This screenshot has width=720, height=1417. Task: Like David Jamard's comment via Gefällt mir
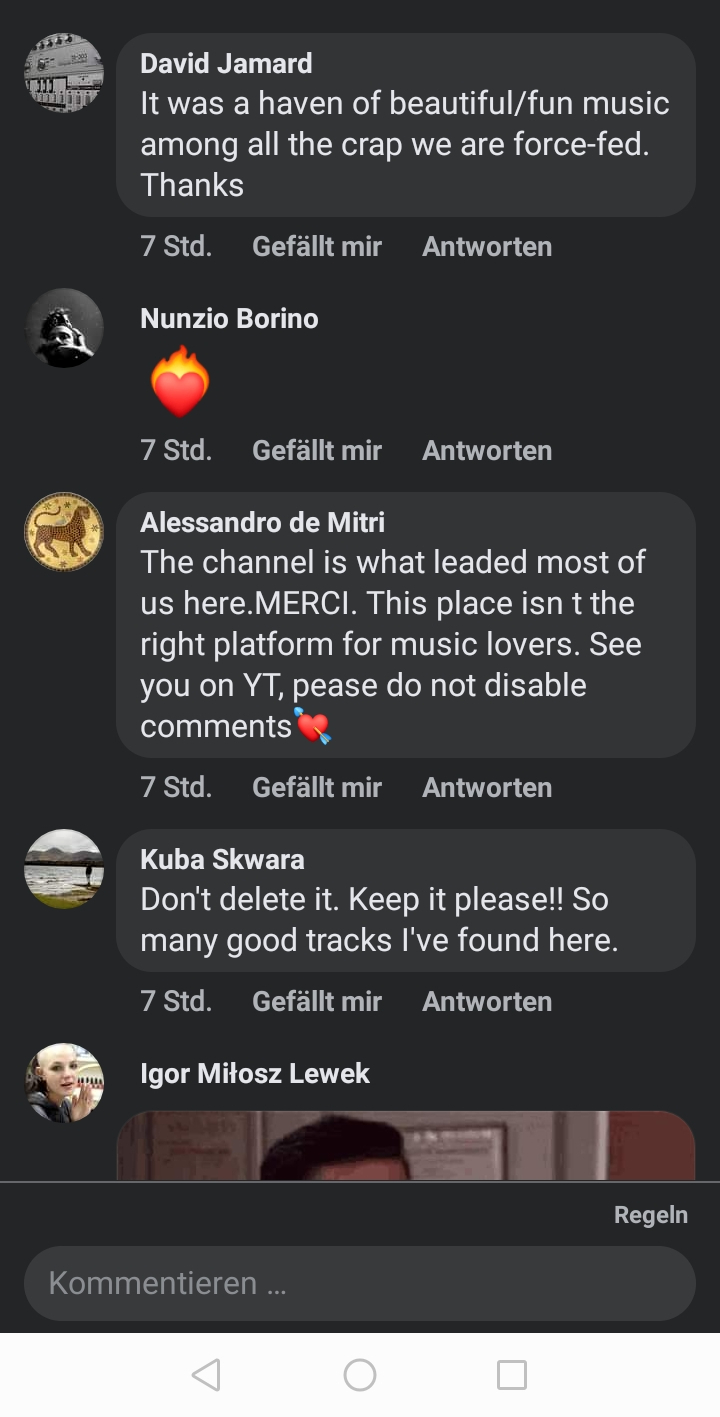tap(316, 246)
